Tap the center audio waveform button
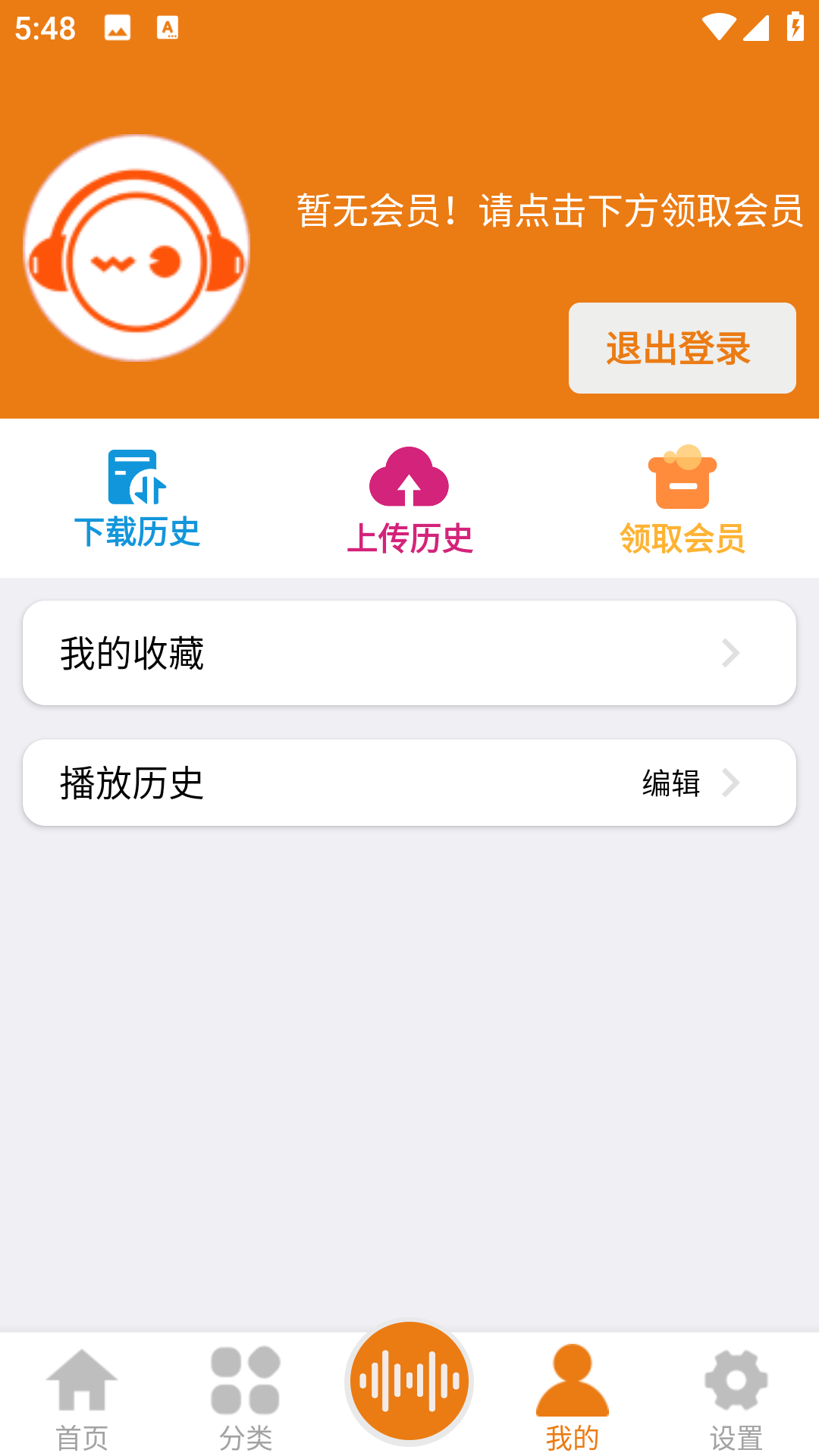Viewport: 819px width, 1456px height. click(409, 1382)
